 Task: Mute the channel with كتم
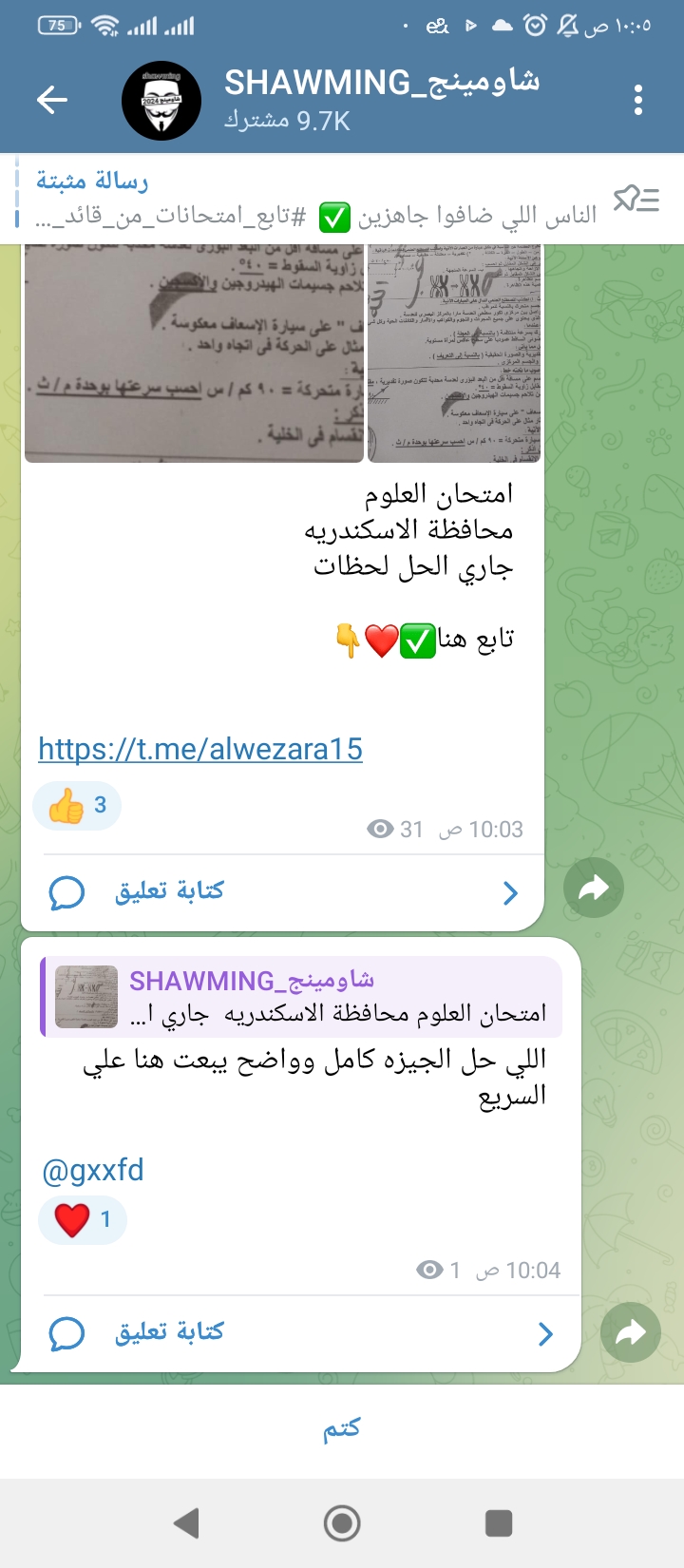[342, 1430]
